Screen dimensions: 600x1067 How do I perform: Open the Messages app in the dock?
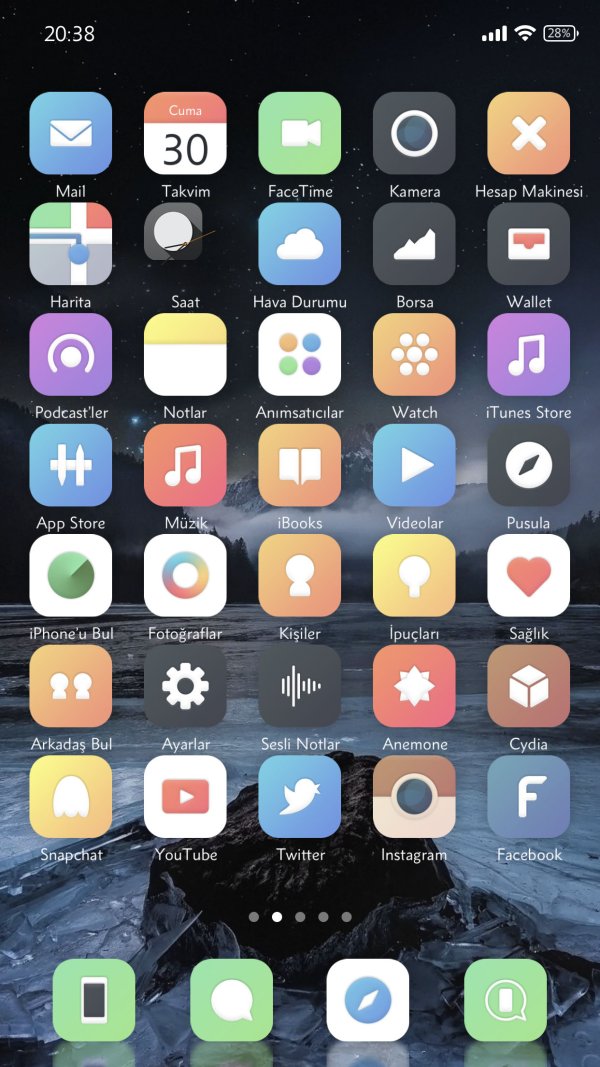[231, 1000]
